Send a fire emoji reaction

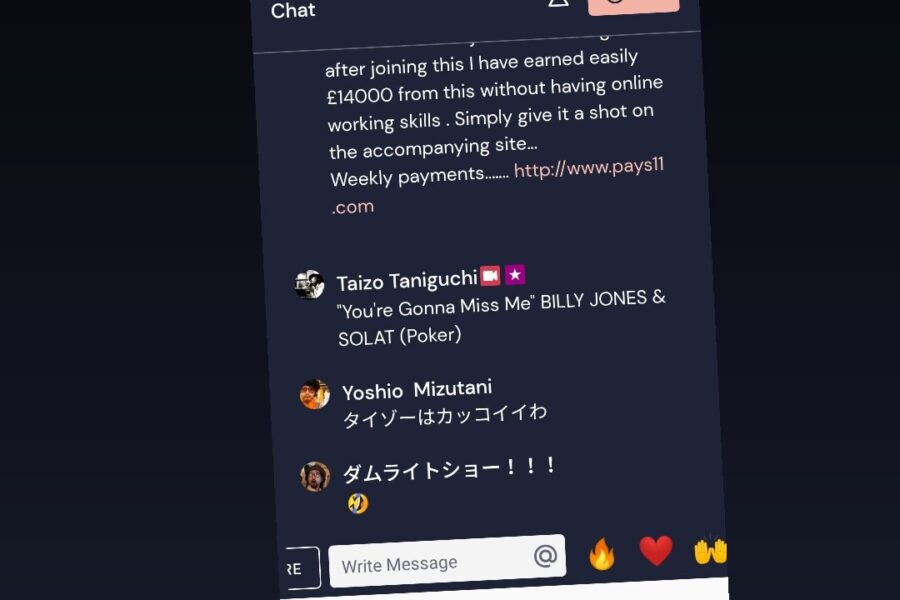[601, 553]
